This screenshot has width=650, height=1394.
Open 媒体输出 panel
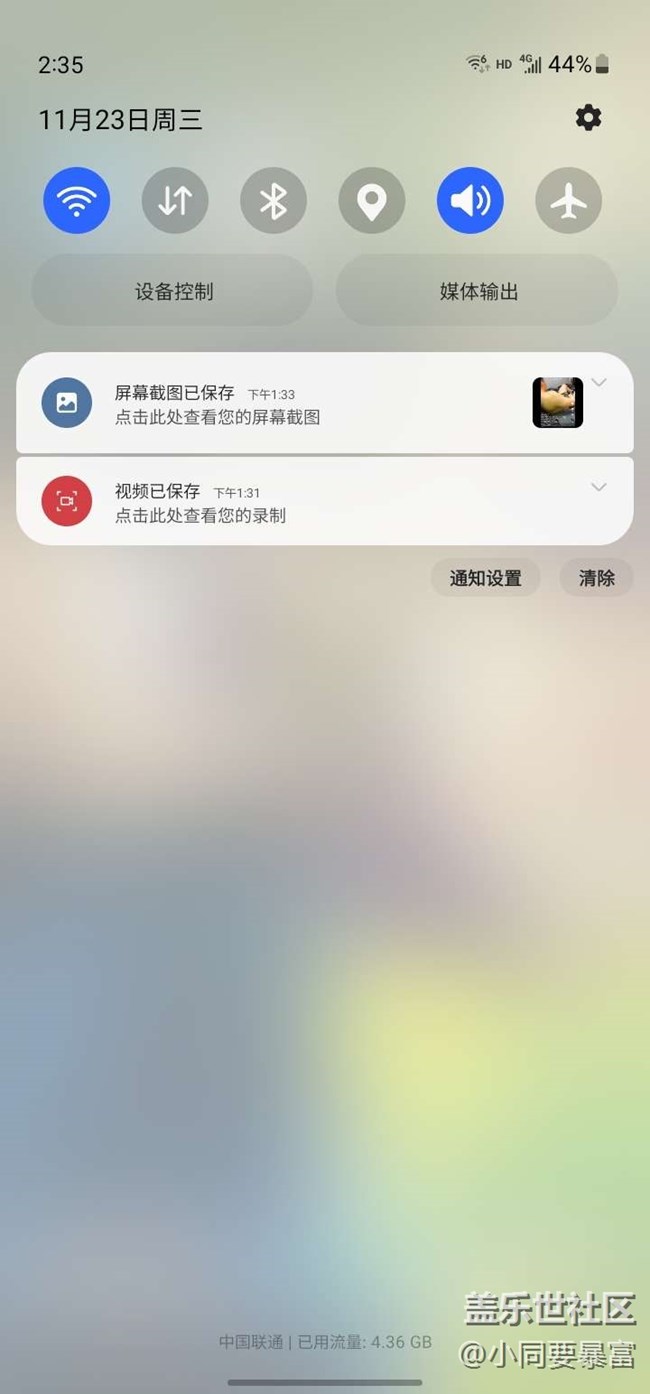(x=478, y=291)
